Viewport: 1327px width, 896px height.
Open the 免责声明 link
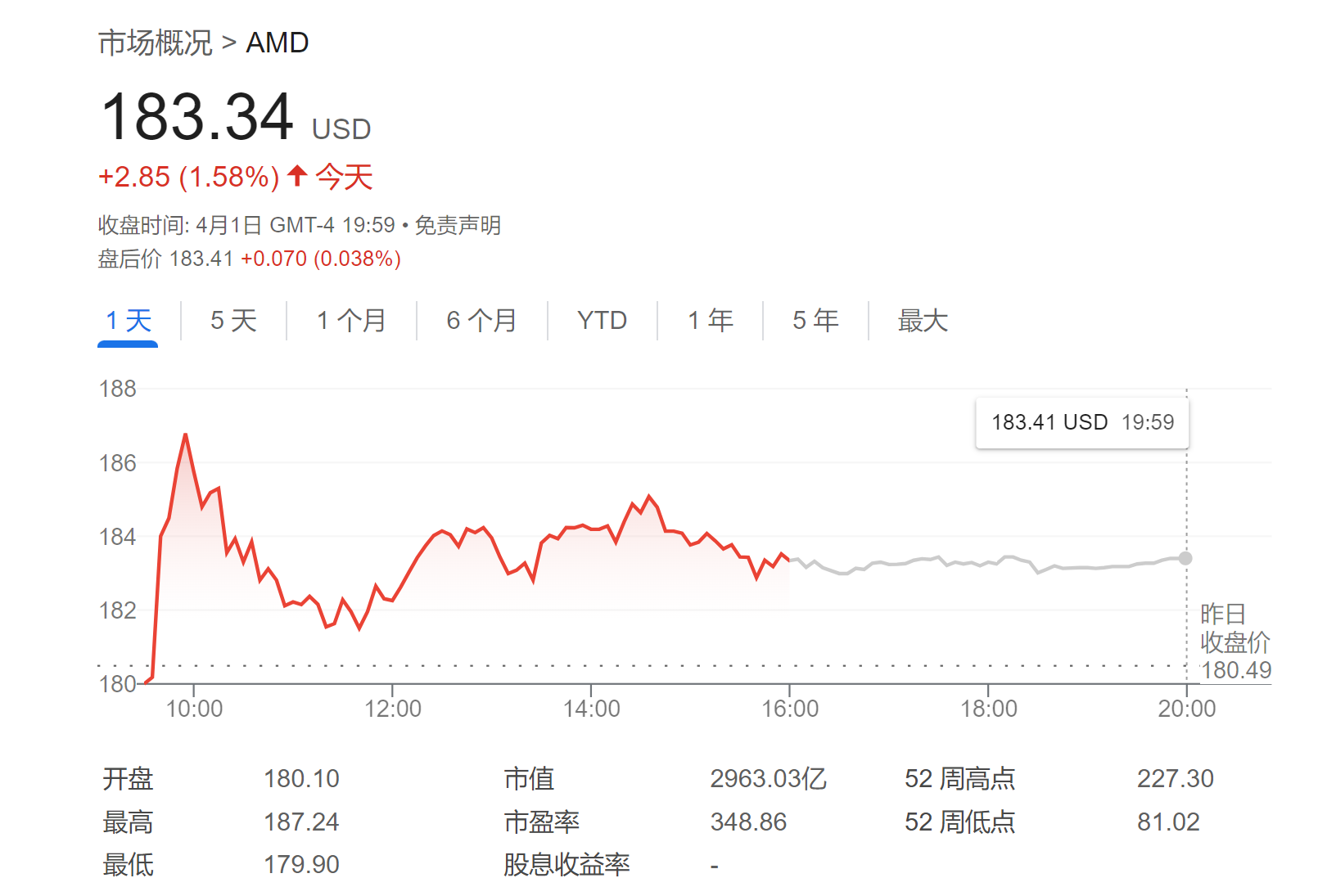(x=458, y=225)
